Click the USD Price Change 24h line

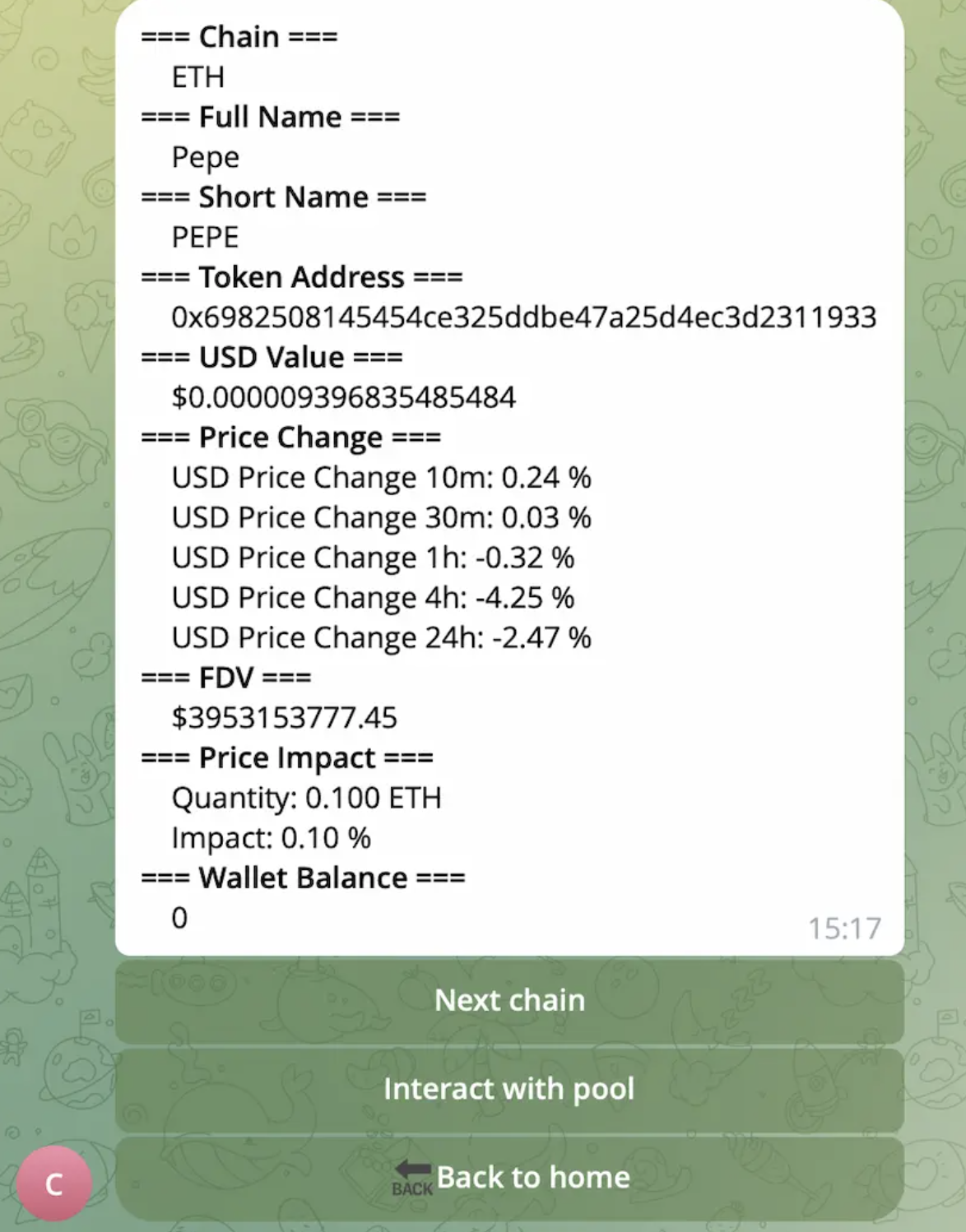380,637
